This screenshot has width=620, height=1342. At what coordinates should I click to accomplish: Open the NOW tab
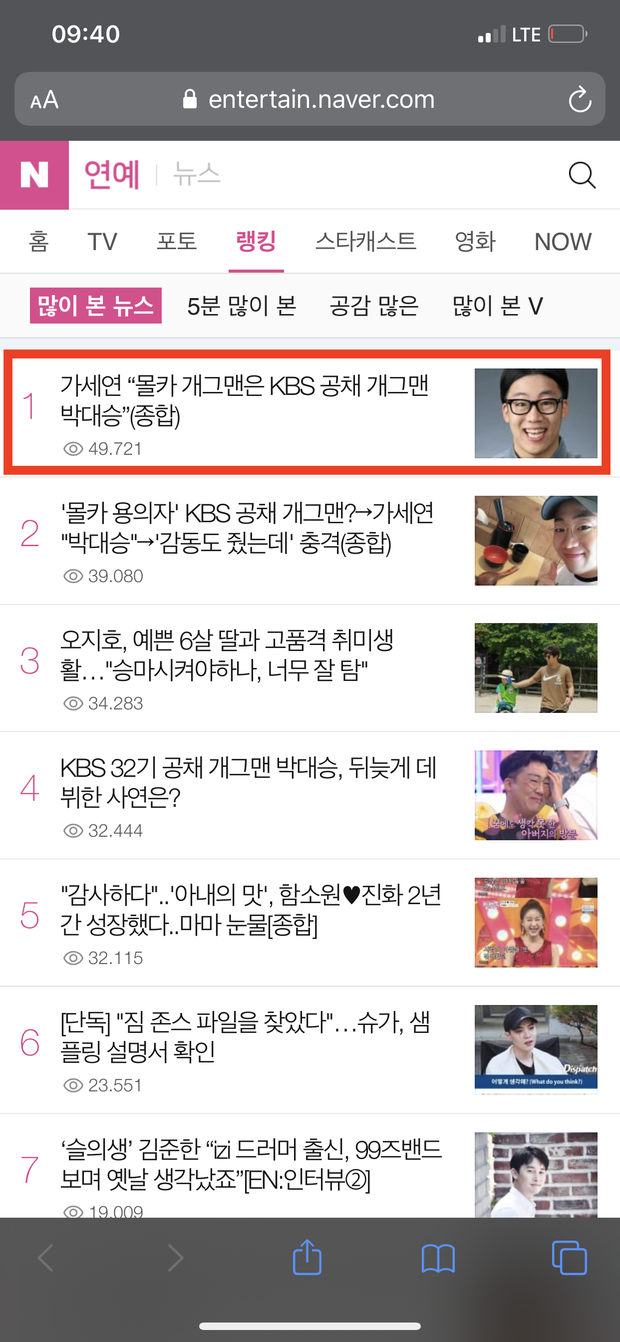pos(563,241)
